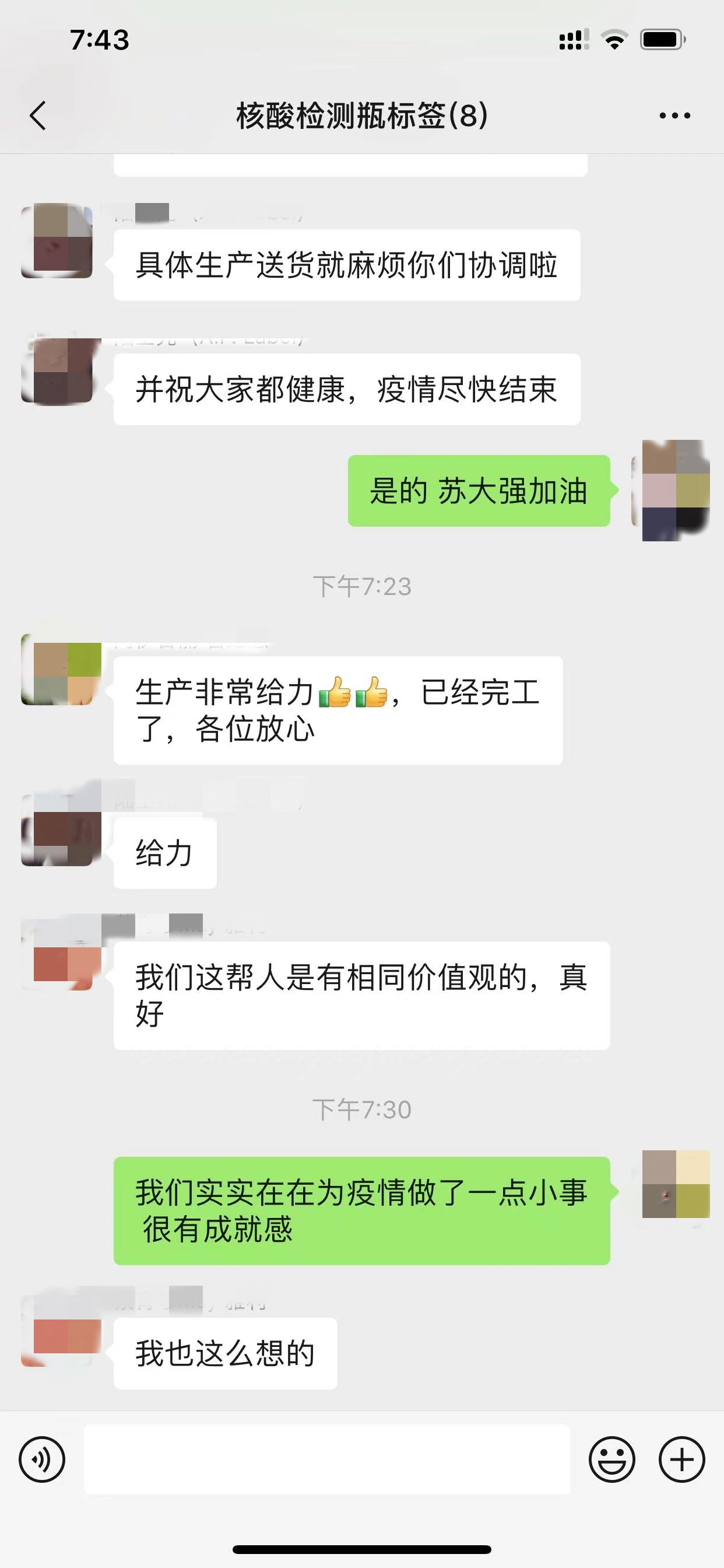724x1568 pixels.
Task: View own avatar beside "是的 苏大强加油"
Action: (674, 490)
